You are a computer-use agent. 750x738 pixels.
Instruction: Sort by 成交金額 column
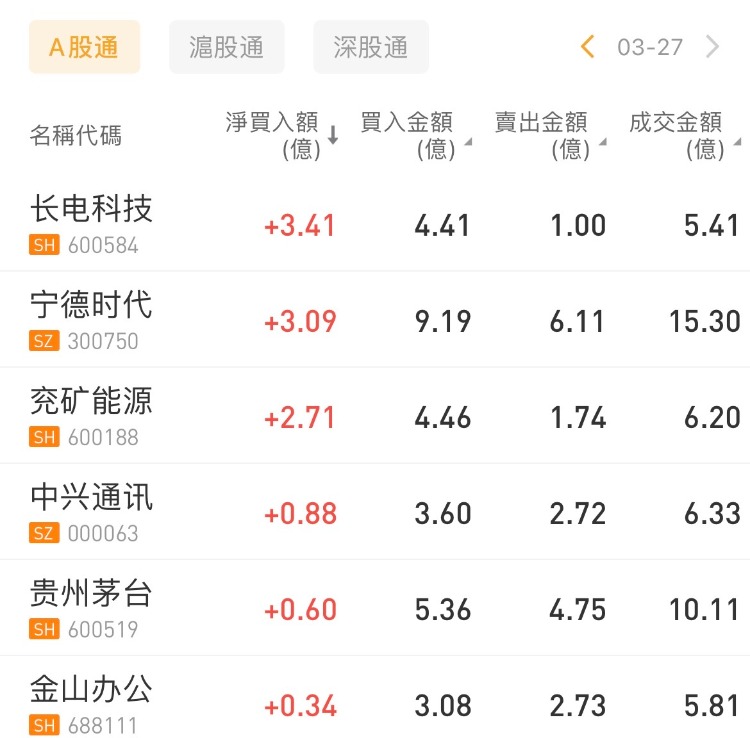click(684, 135)
